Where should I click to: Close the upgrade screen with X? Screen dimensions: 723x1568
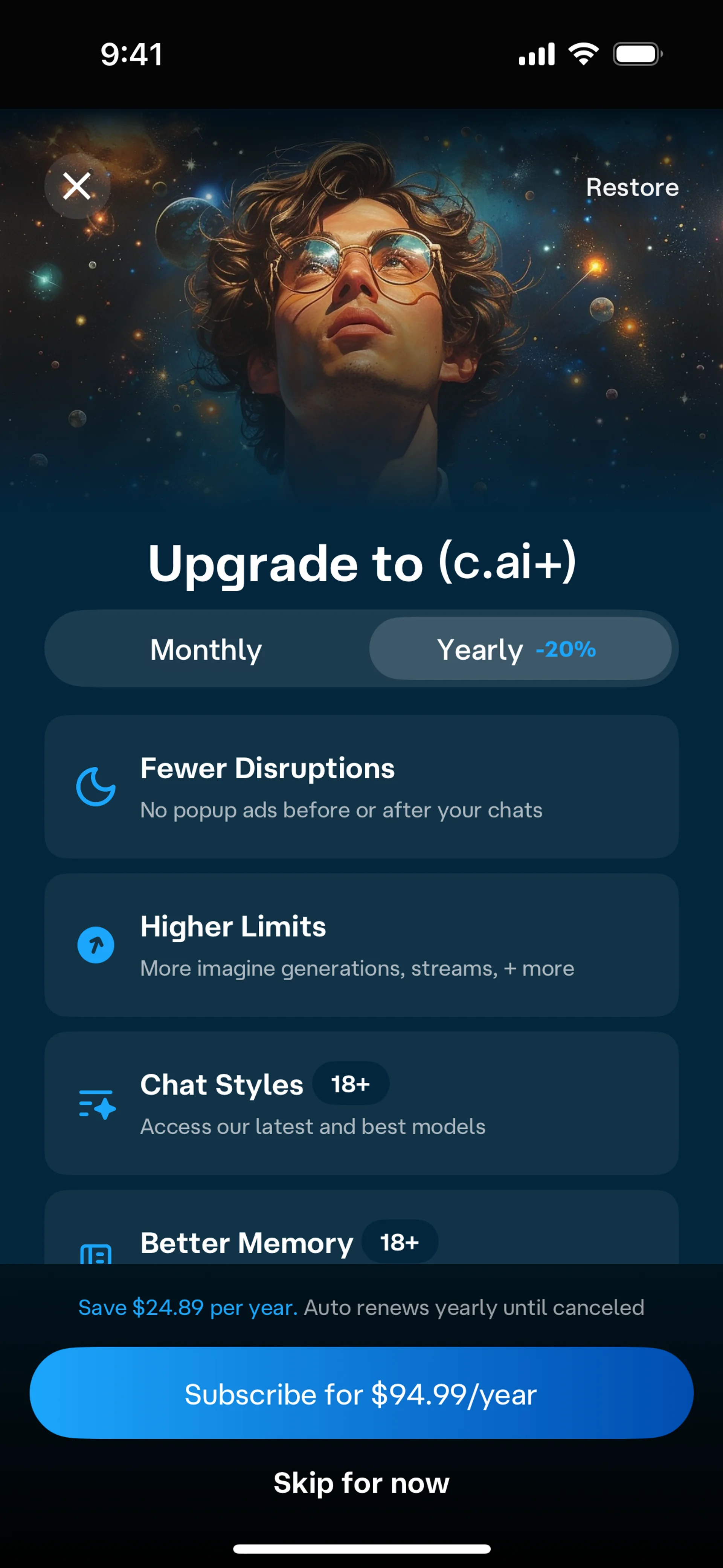[x=77, y=186]
